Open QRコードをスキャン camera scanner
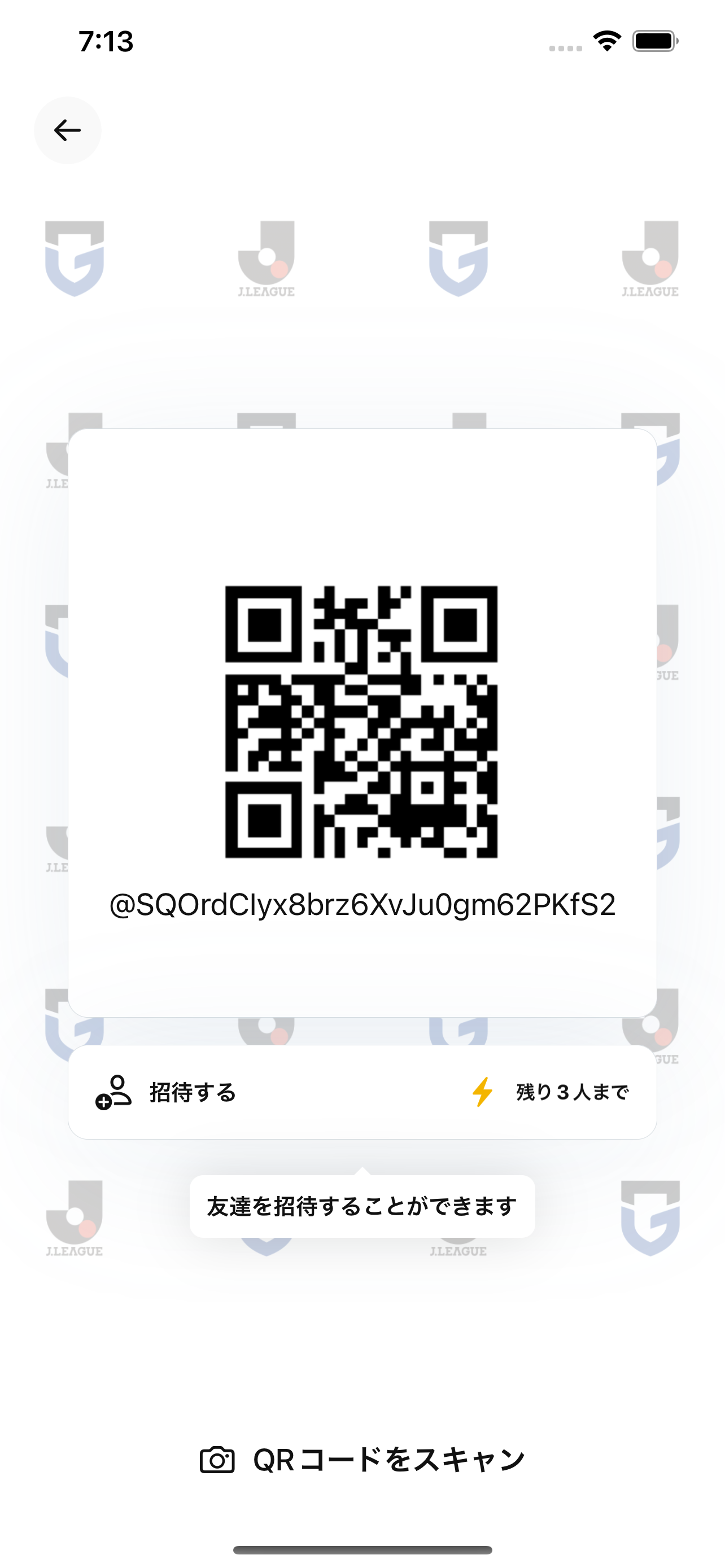Screen dimensions: 725x1568 coord(362,1460)
